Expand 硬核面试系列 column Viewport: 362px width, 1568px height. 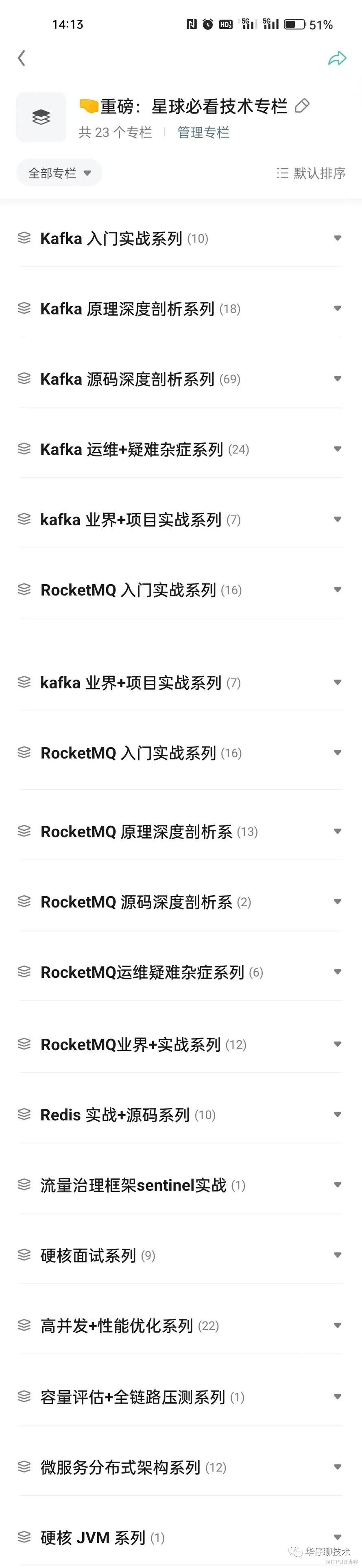coord(338,1255)
